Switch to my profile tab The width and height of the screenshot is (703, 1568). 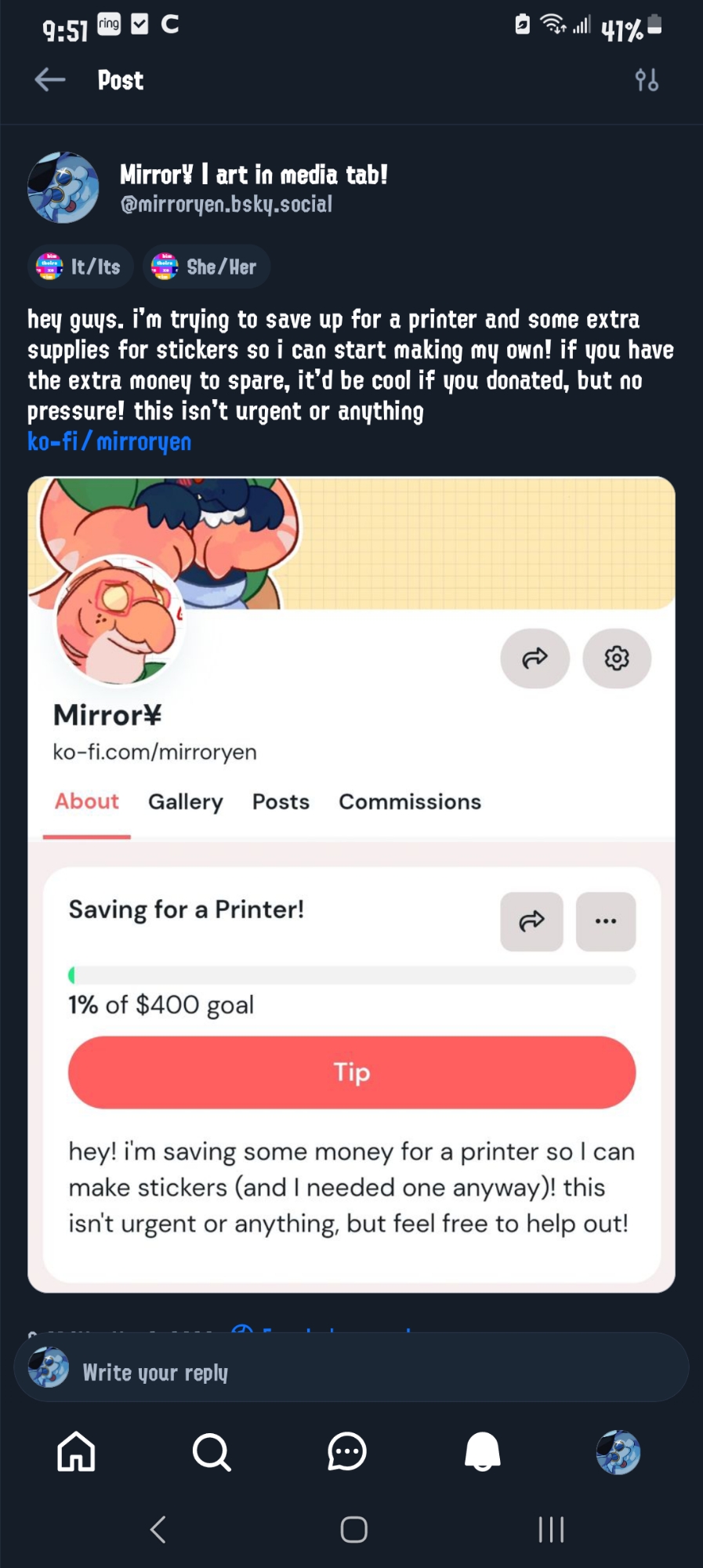point(618,1452)
